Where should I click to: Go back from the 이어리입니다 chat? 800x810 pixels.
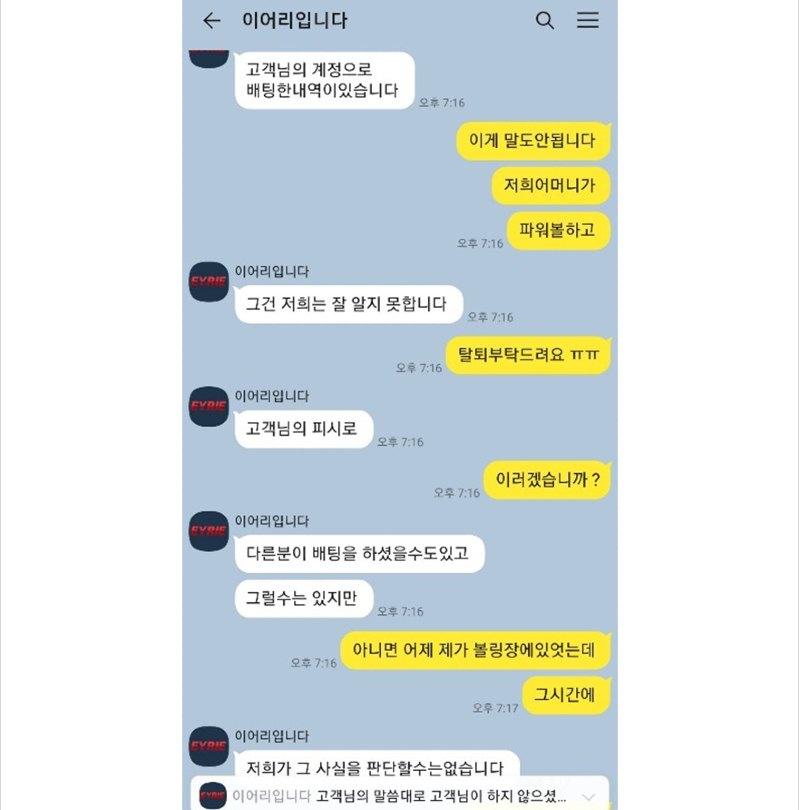(211, 21)
